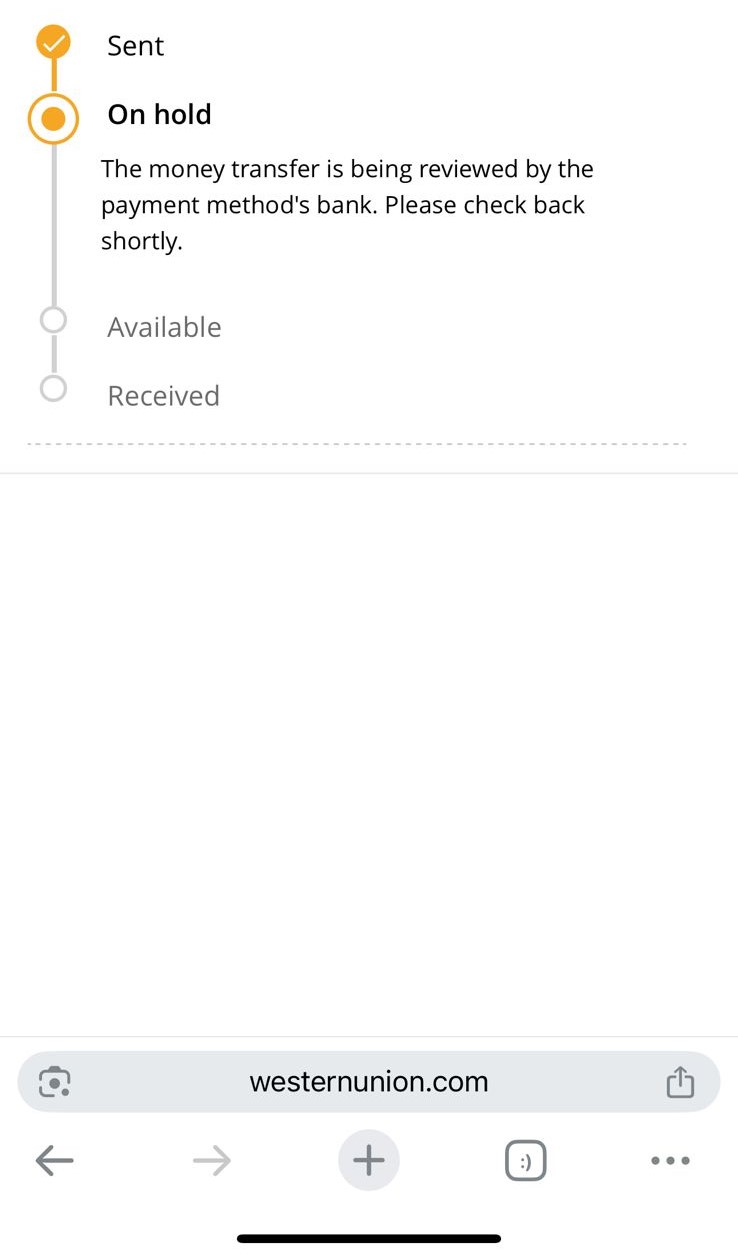Tap the westernunion.com address bar

(x=368, y=1082)
